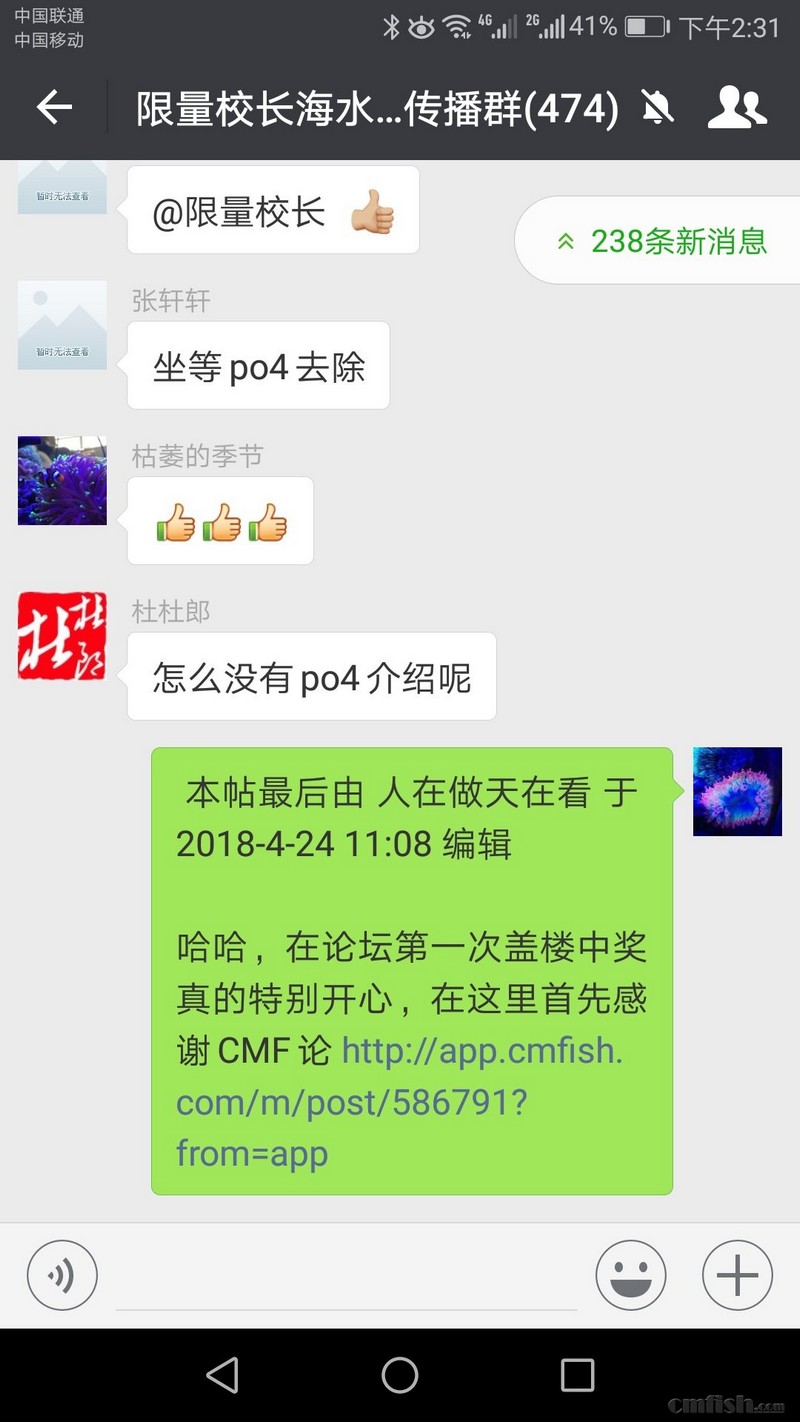Open the app.cmfish.com post link

click(400, 1102)
